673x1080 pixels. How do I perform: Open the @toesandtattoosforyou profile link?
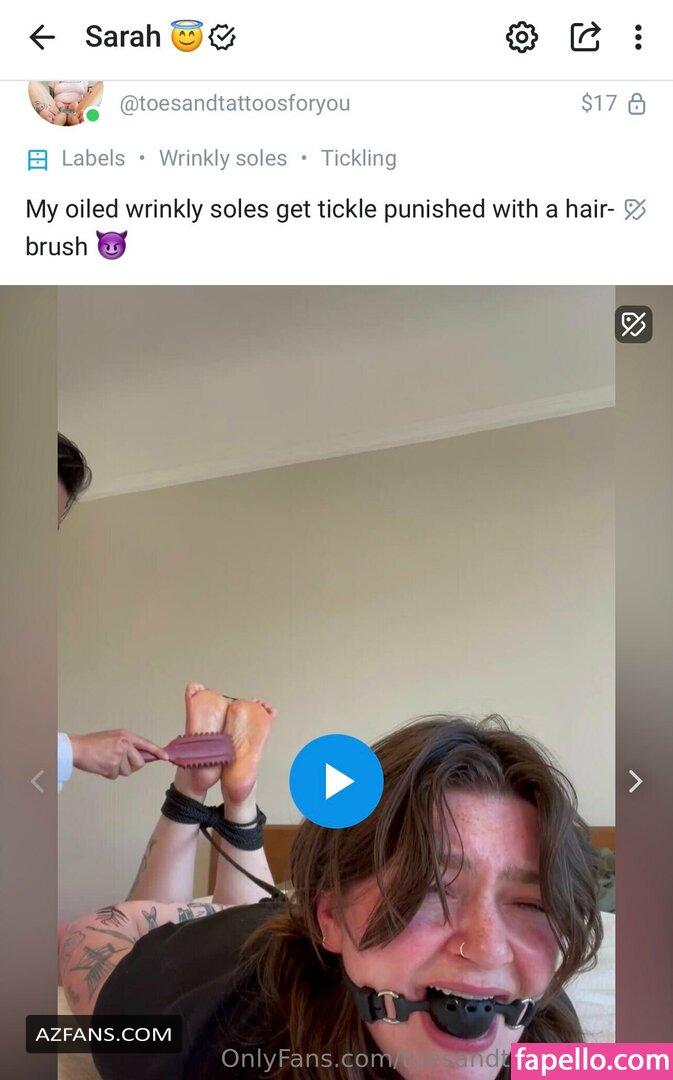click(x=235, y=103)
